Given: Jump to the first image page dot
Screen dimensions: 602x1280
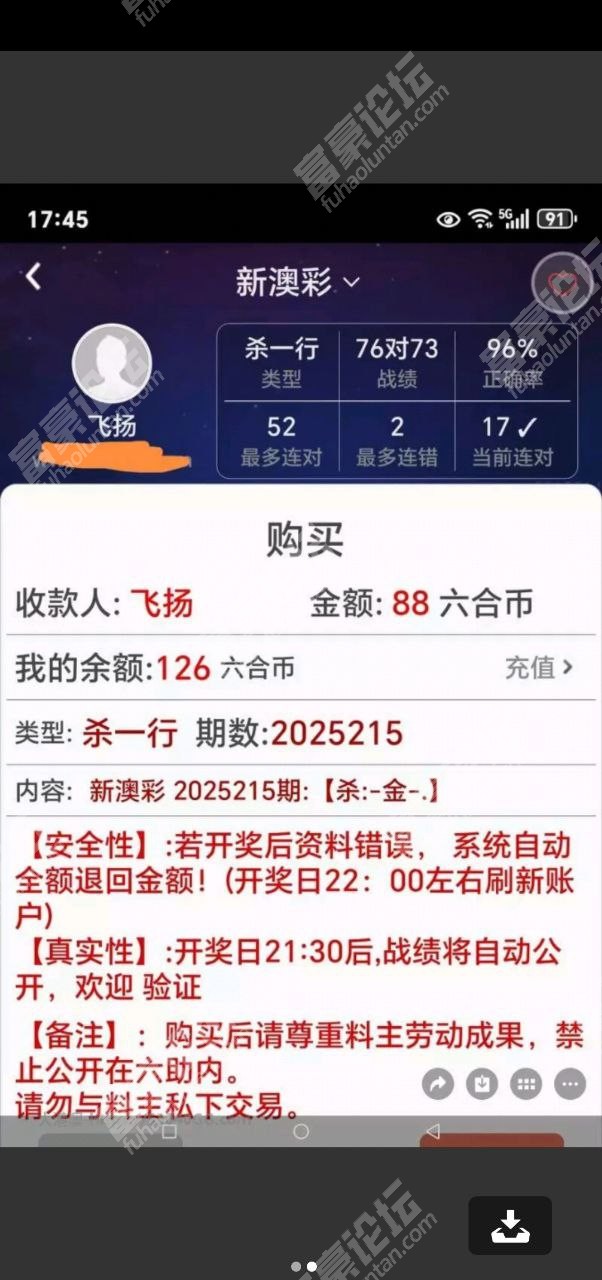Looking at the screenshot, I should (296, 1266).
